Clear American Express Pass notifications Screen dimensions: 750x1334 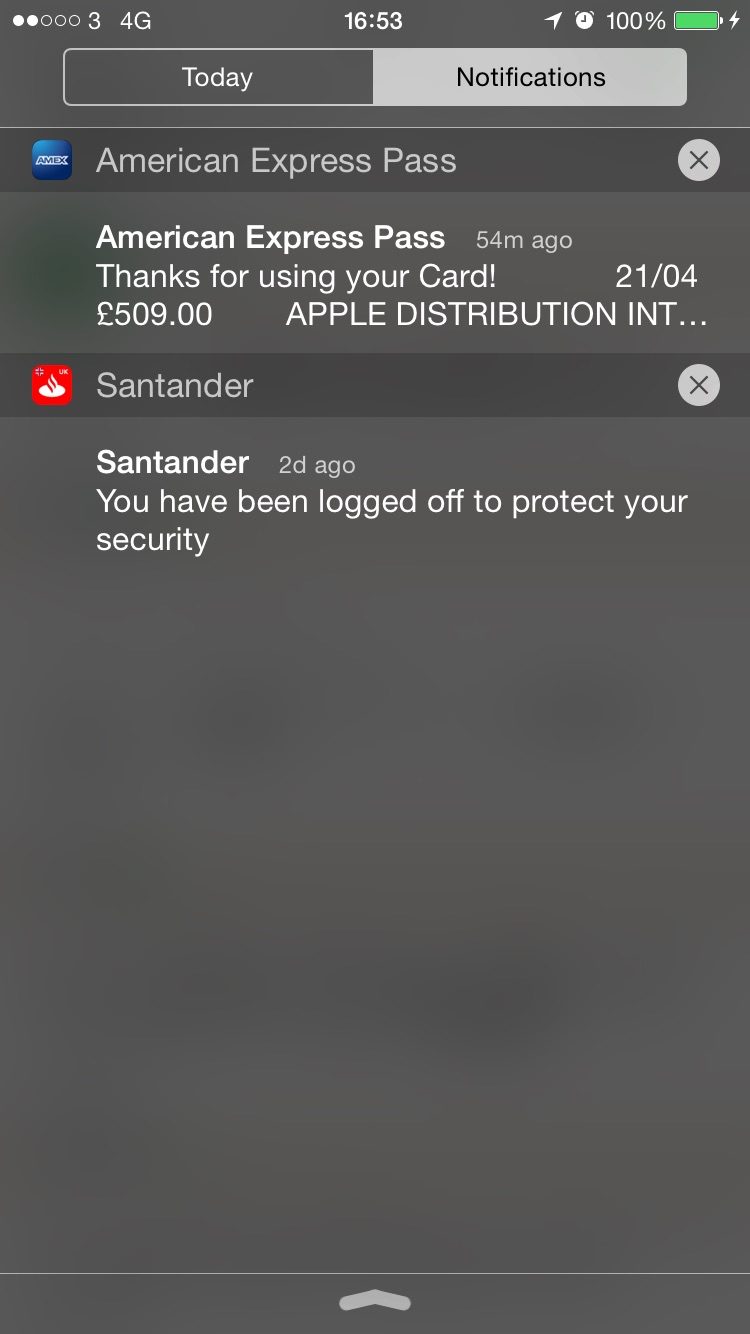[698, 160]
